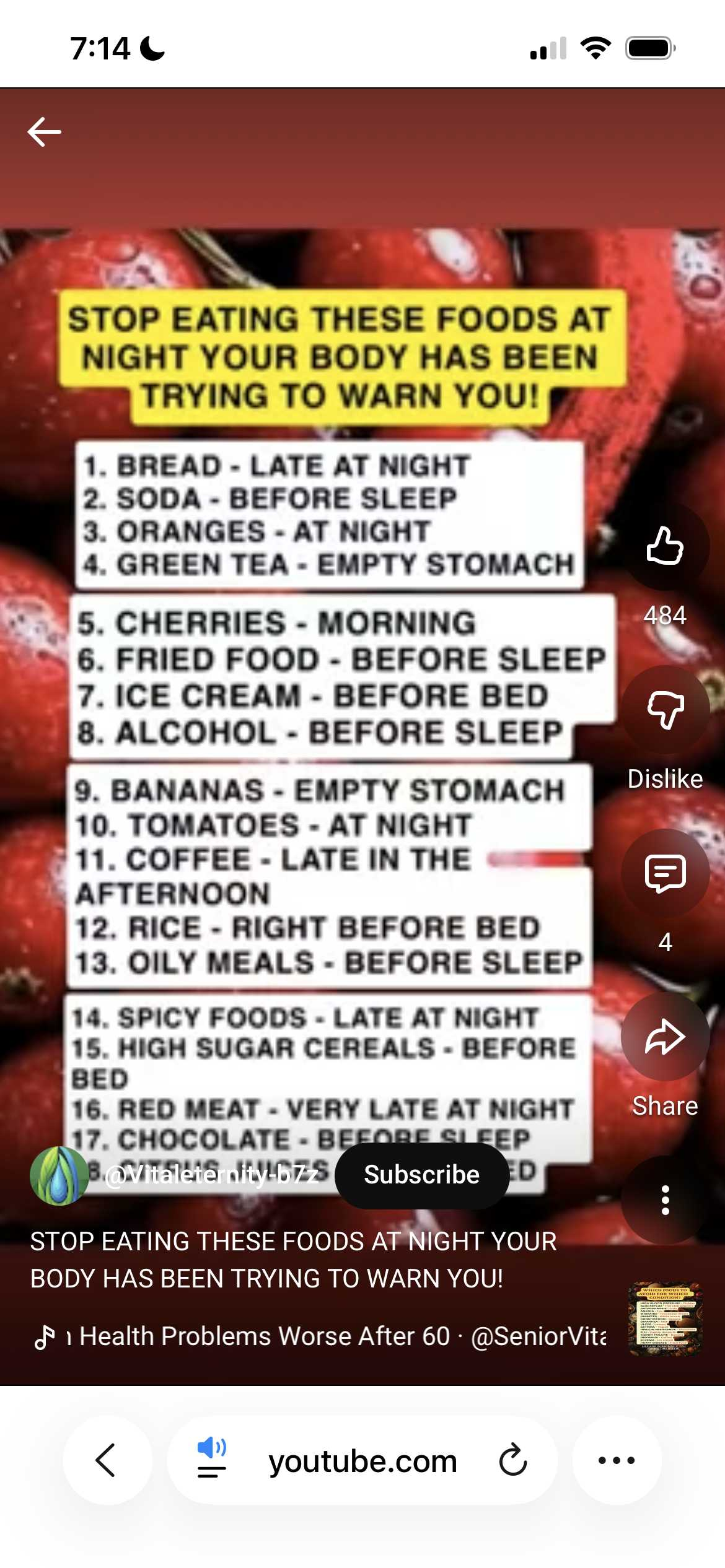Open the Health Problems Worse After 60 sound
Screen dimensions: 725x1568
(335, 1336)
